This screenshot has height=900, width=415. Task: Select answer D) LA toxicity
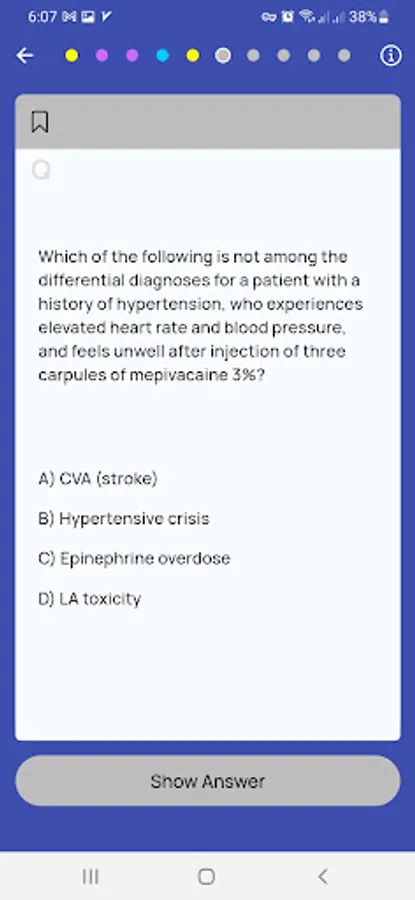click(x=89, y=599)
